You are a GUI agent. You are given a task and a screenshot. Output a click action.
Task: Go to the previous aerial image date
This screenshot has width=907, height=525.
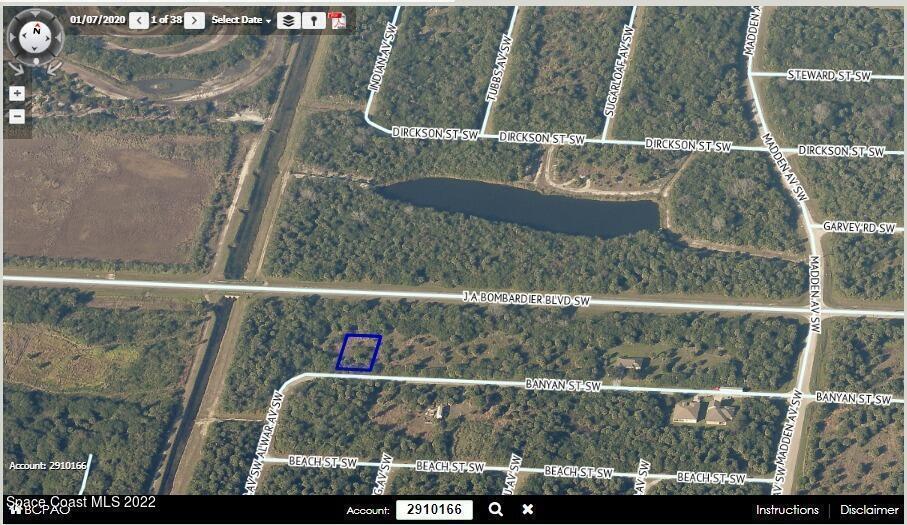139,20
